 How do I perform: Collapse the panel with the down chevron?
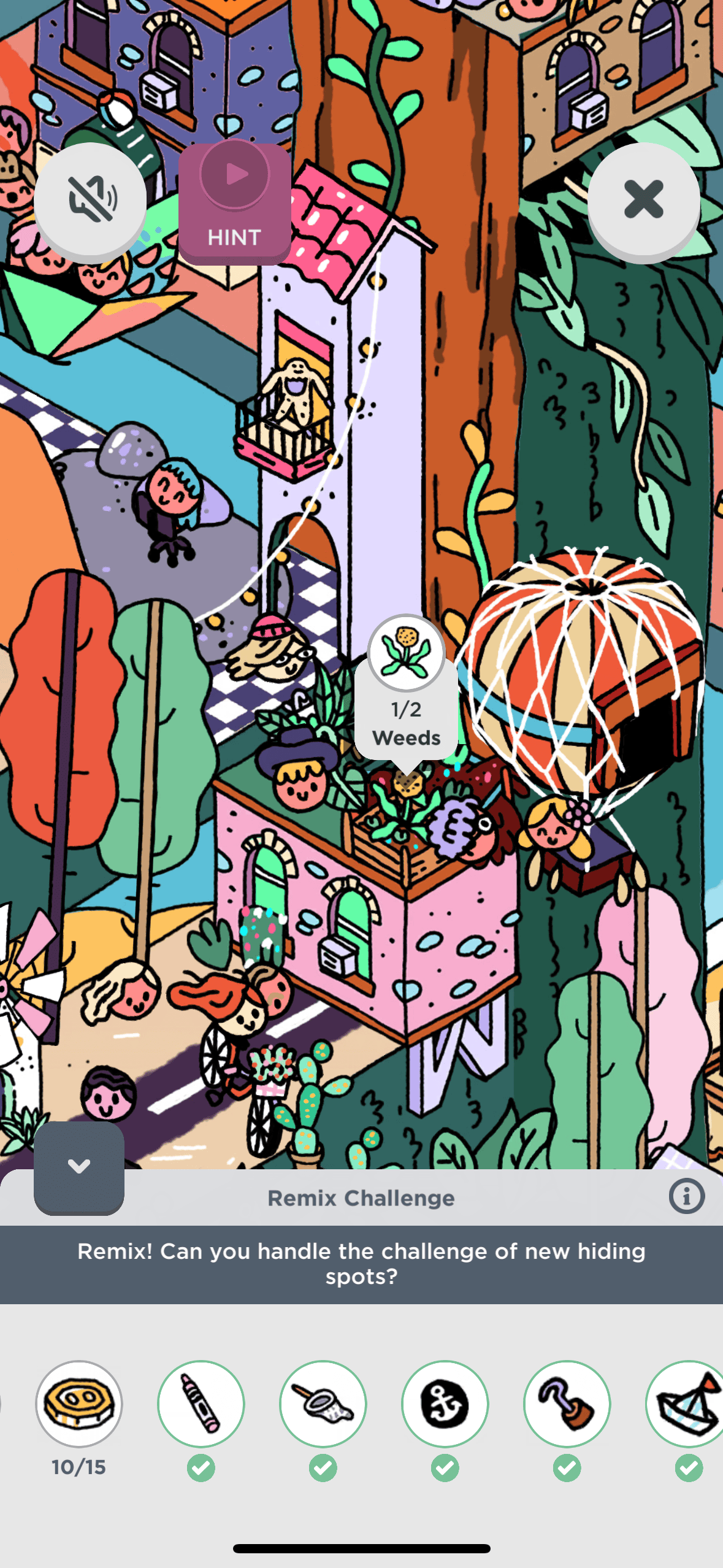(79, 1166)
